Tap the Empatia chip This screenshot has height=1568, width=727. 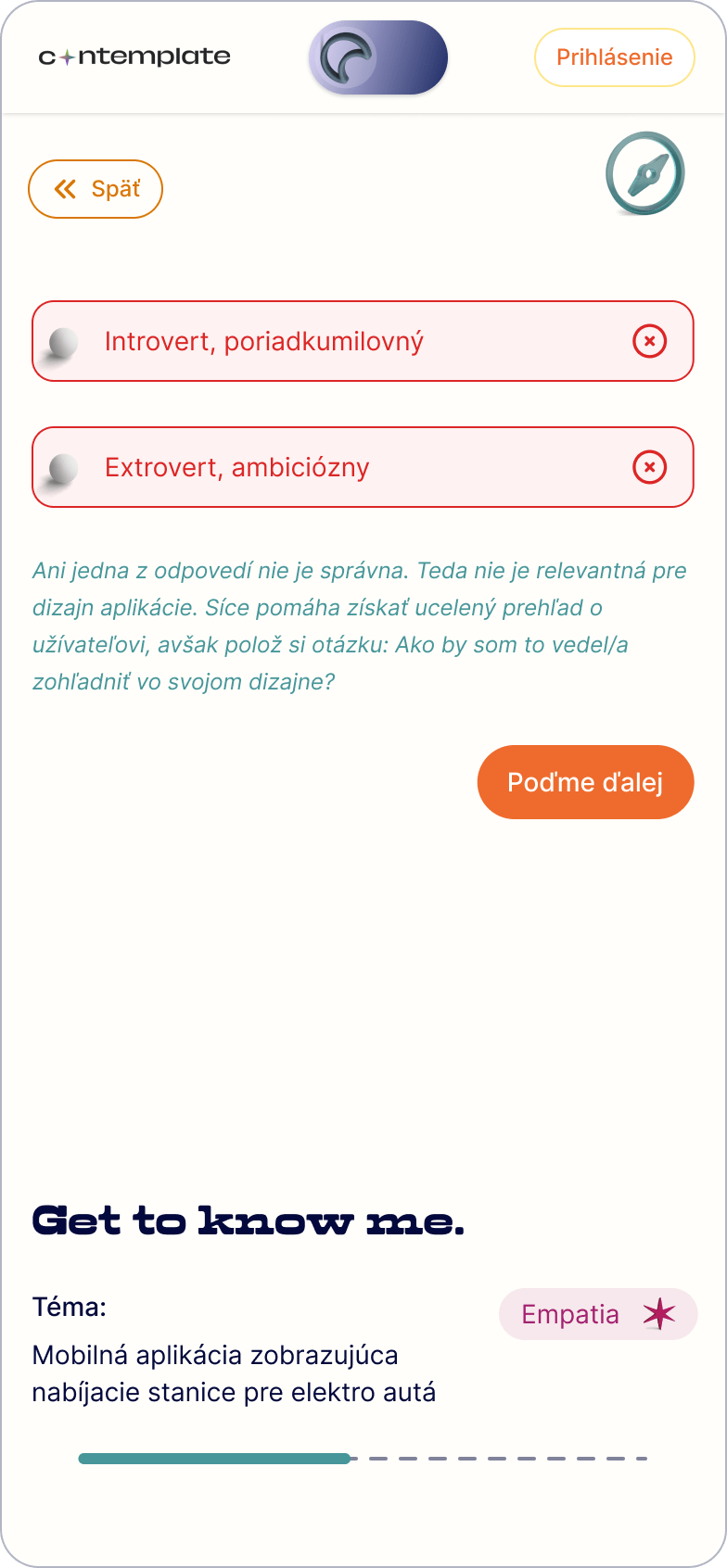pos(597,1314)
